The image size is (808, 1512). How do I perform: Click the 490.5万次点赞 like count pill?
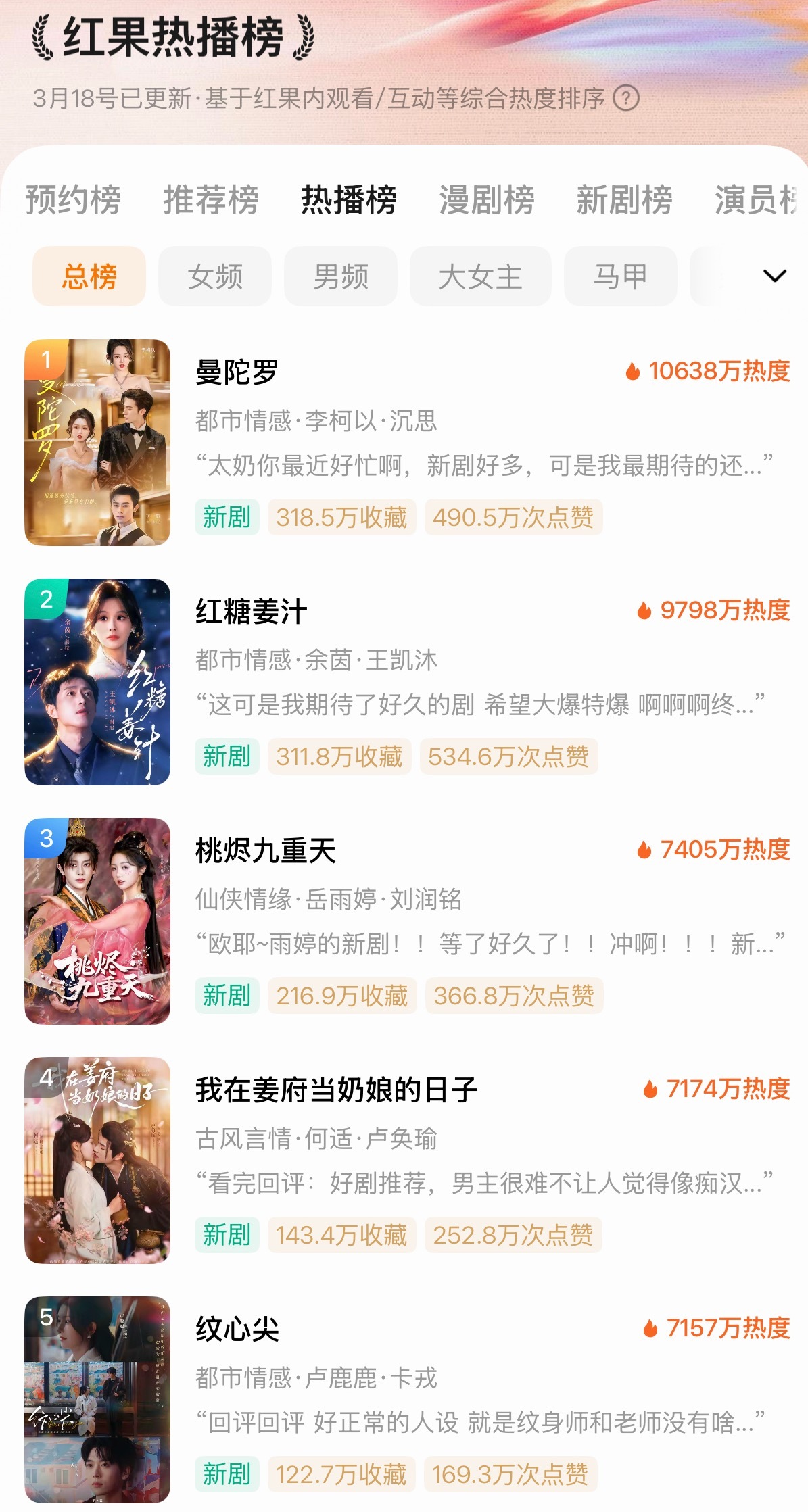pyautogui.click(x=513, y=516)
